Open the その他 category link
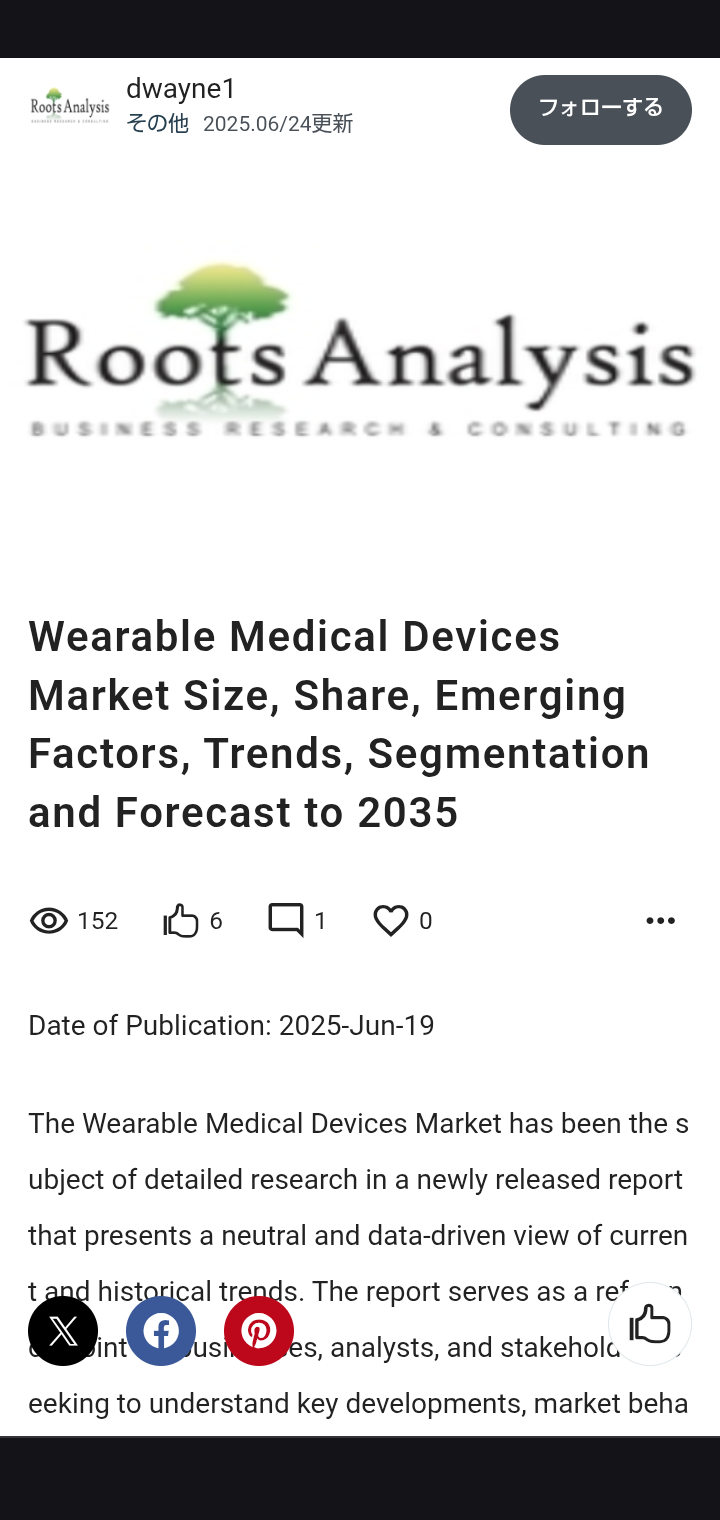Screen dimensions: 720x1520 click(158, 123)
